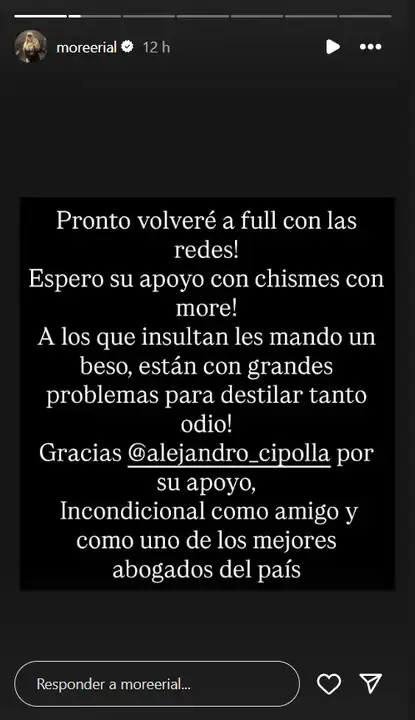Screen dimensions: 415x720
Task: Resume story playback with the play icon
Action: (333, 46)
